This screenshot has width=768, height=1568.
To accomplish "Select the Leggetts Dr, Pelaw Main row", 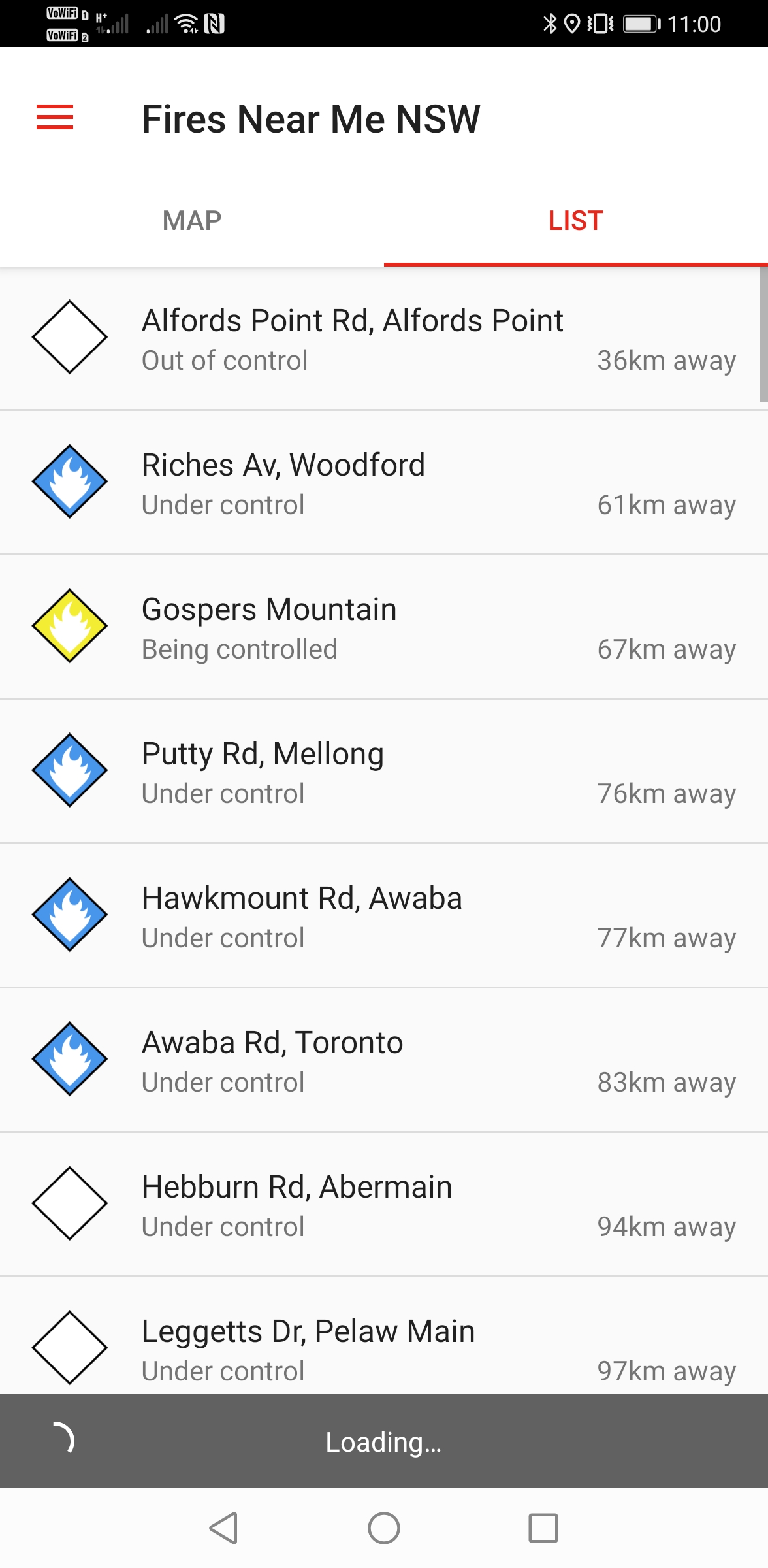I will (384, 1336).
